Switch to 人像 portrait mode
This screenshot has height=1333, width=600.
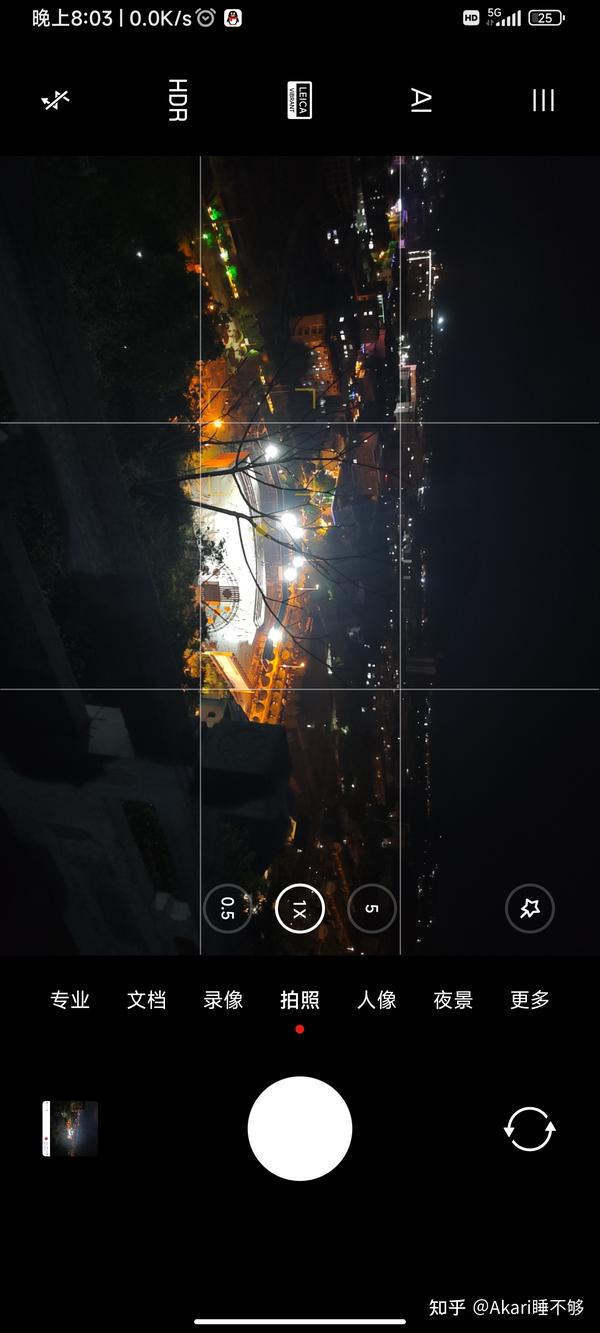[377, 1000]
